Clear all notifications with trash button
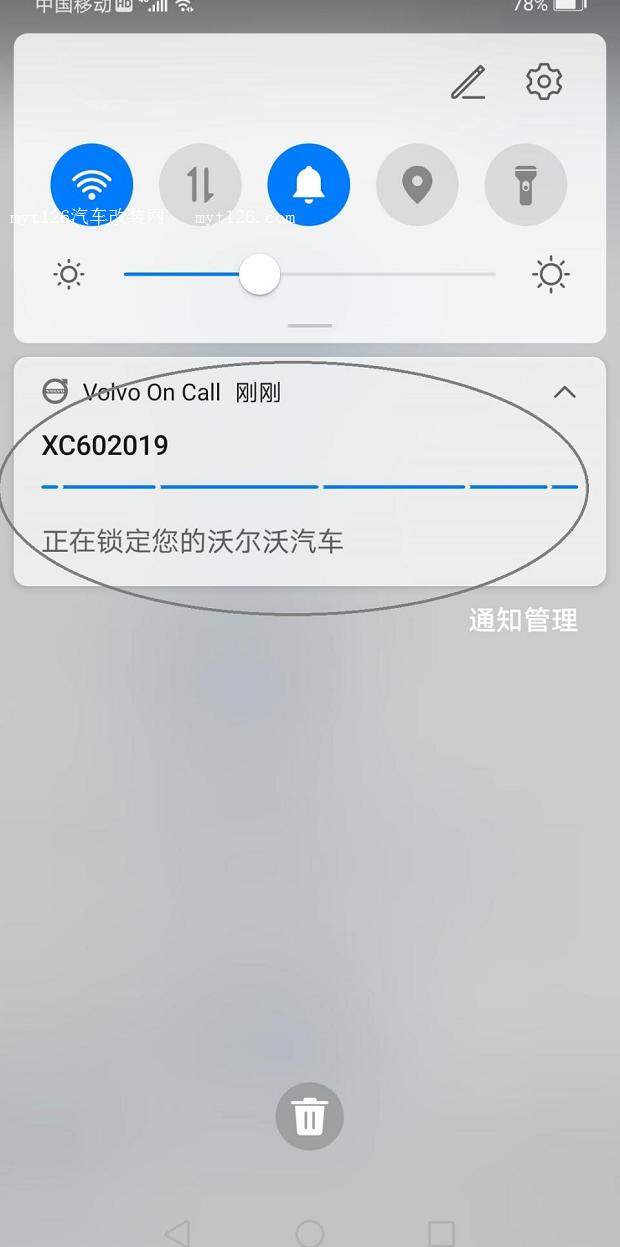 (x=309, y=1116)
